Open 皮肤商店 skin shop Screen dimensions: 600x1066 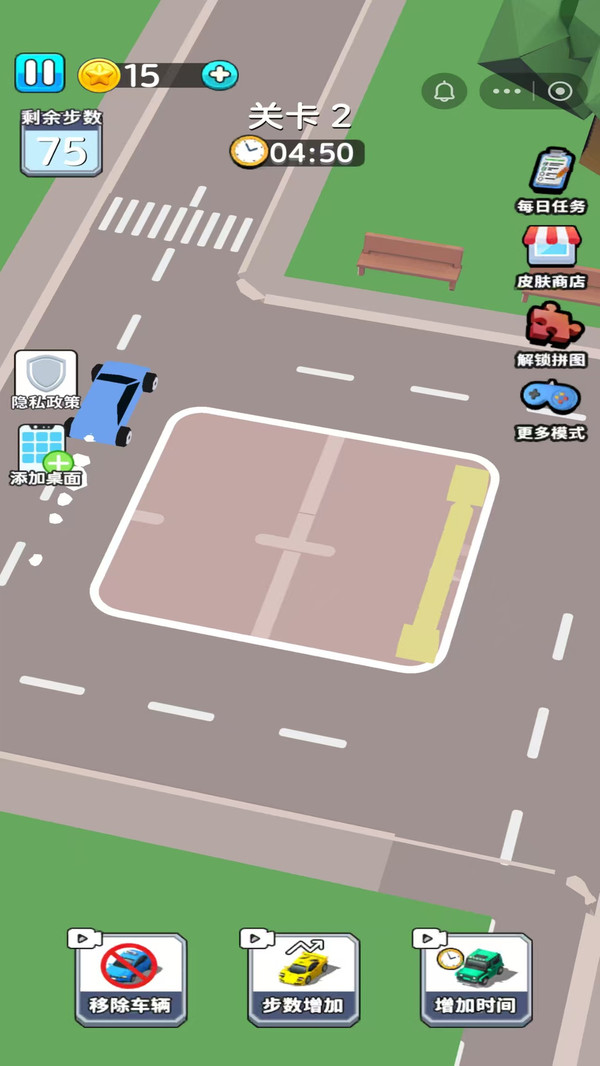(x=551, y=256)
